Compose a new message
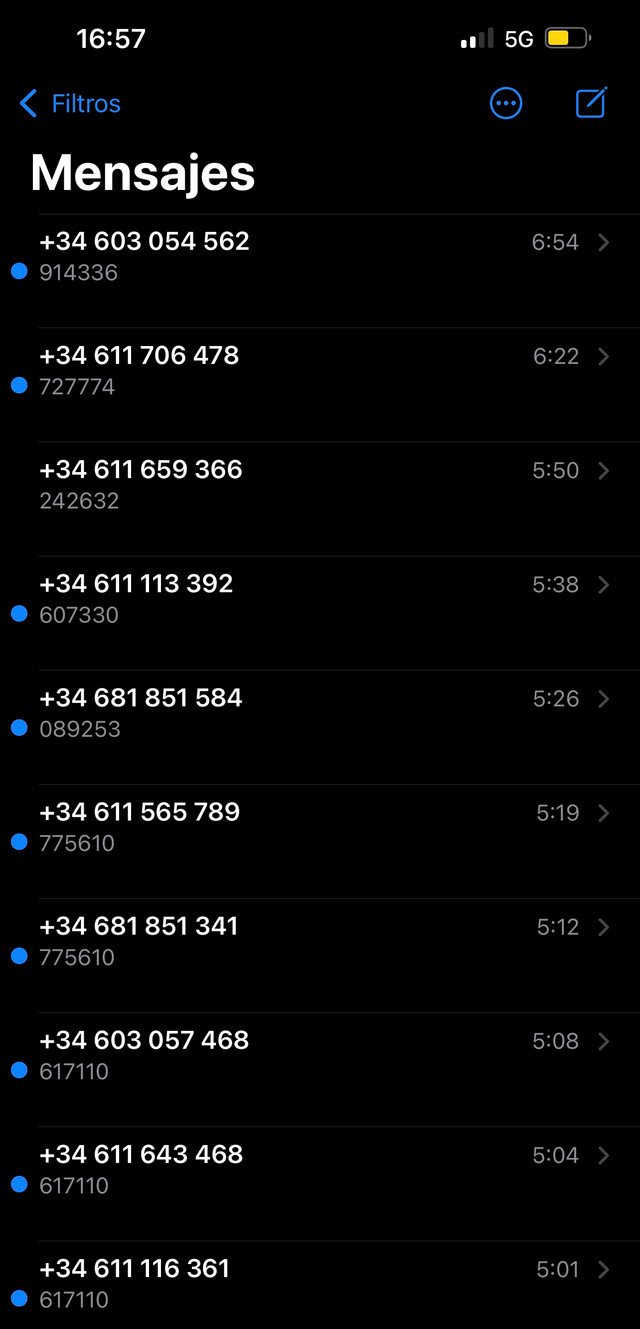The height and width of the screenshot is (1329, 640). click(591, 102)
